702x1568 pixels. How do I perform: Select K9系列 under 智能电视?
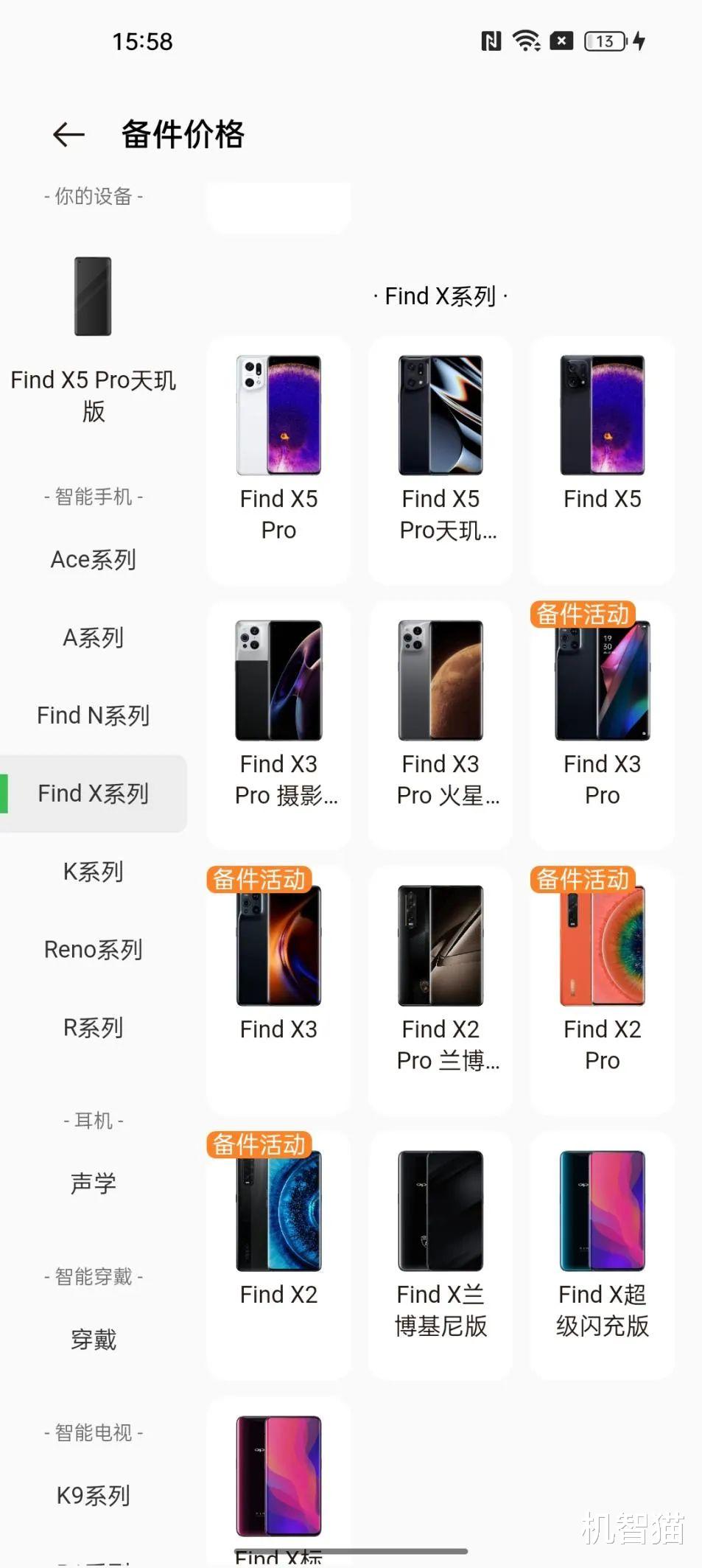tap(93, 1494)
